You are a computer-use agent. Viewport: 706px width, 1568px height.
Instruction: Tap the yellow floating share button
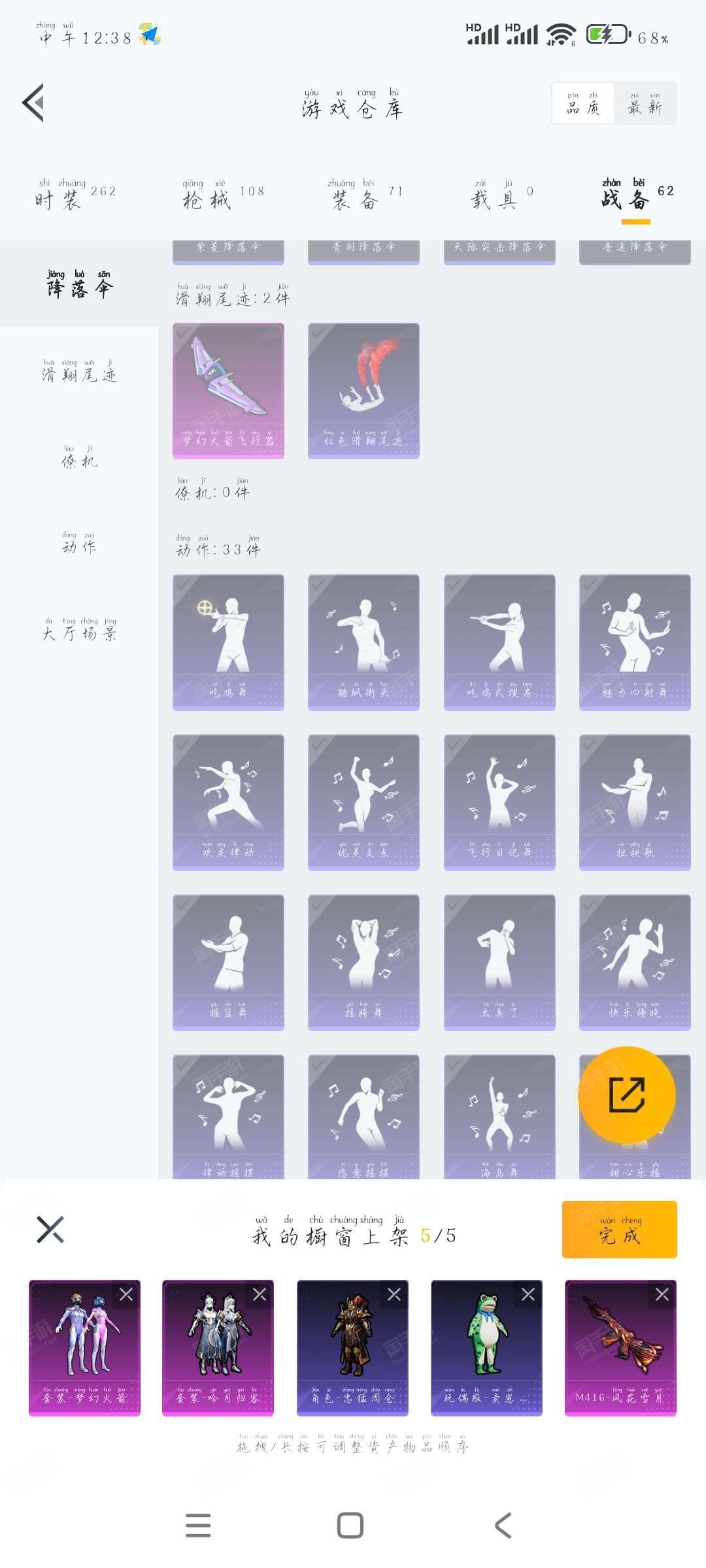pyautogui.click(x=626, y=1095)
